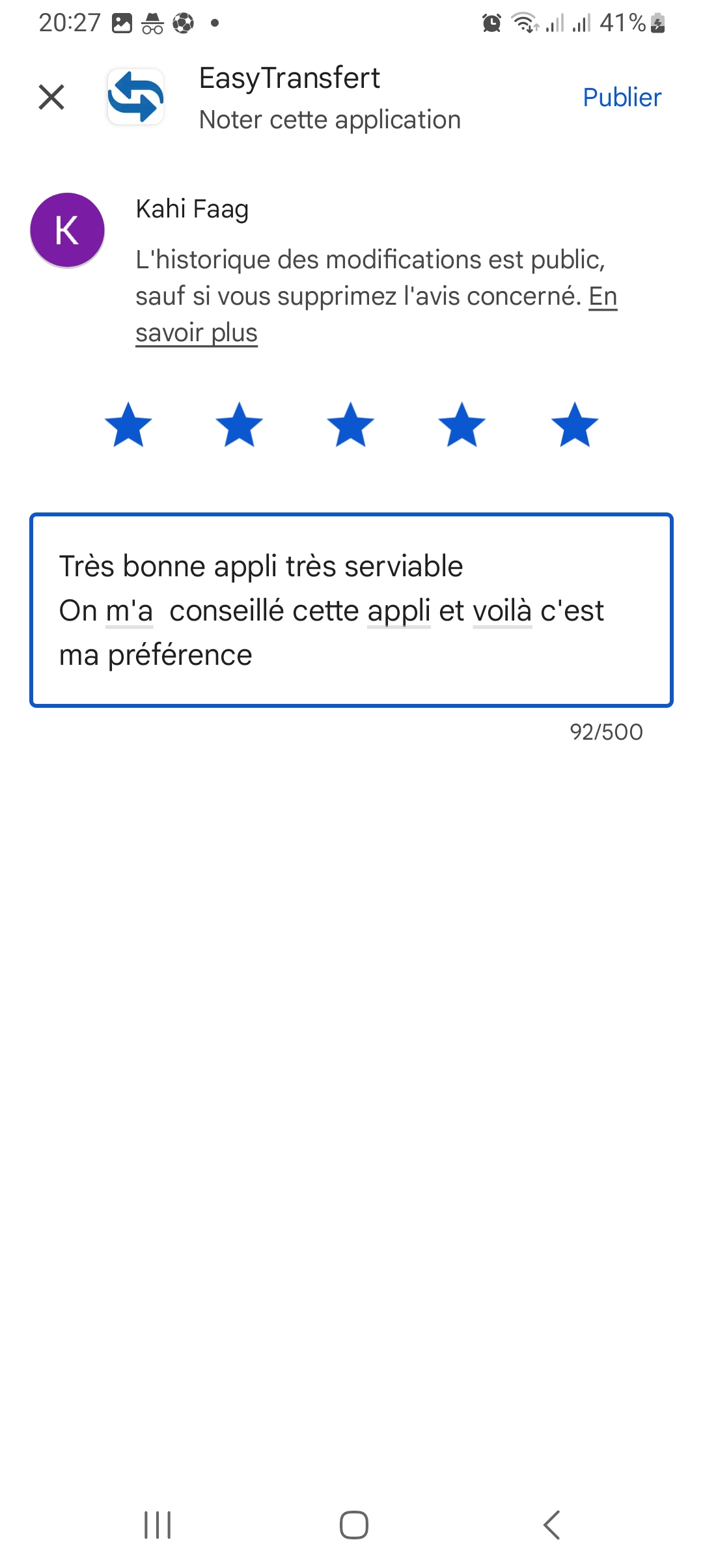Publish the review with Publier
703x1568 pixels.
tap(622, 98)
